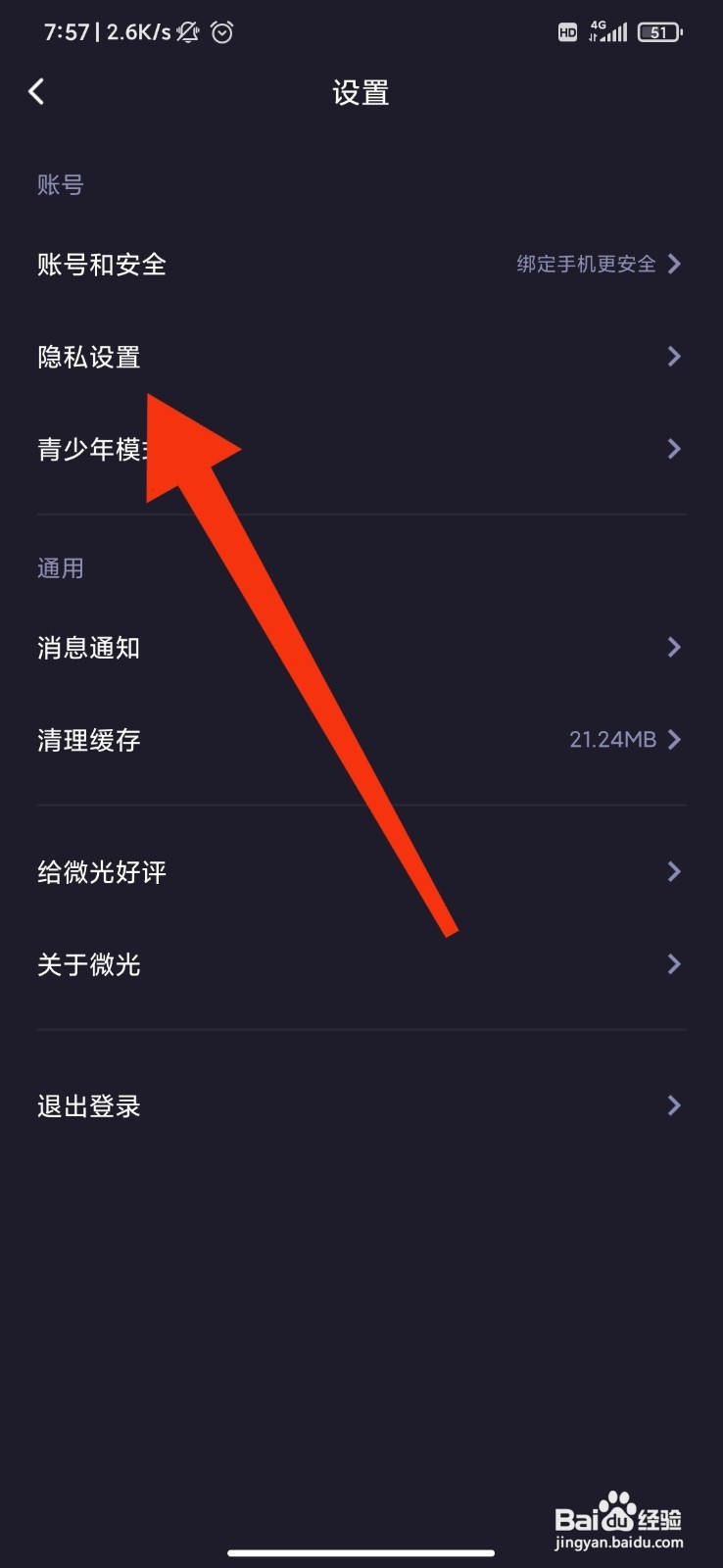Open 青少年模式 using the right arrow
The height and width of the screenshot is (1568, 723).
click(x=674, y=449)
